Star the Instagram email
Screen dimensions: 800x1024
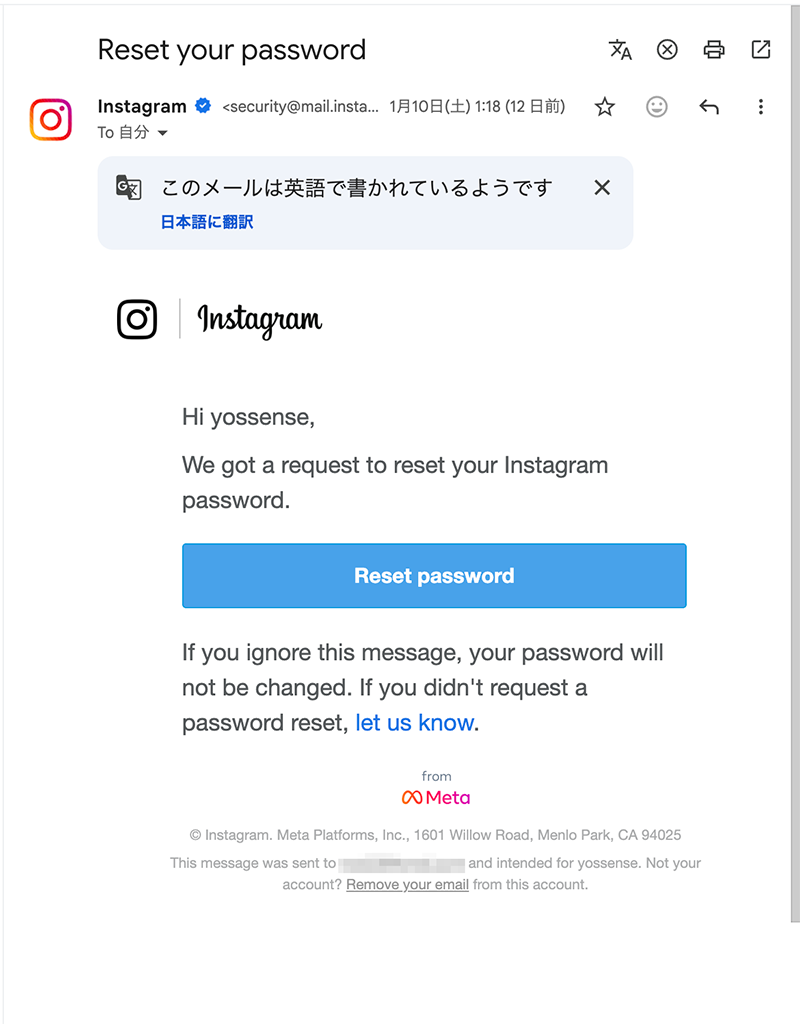605,107
